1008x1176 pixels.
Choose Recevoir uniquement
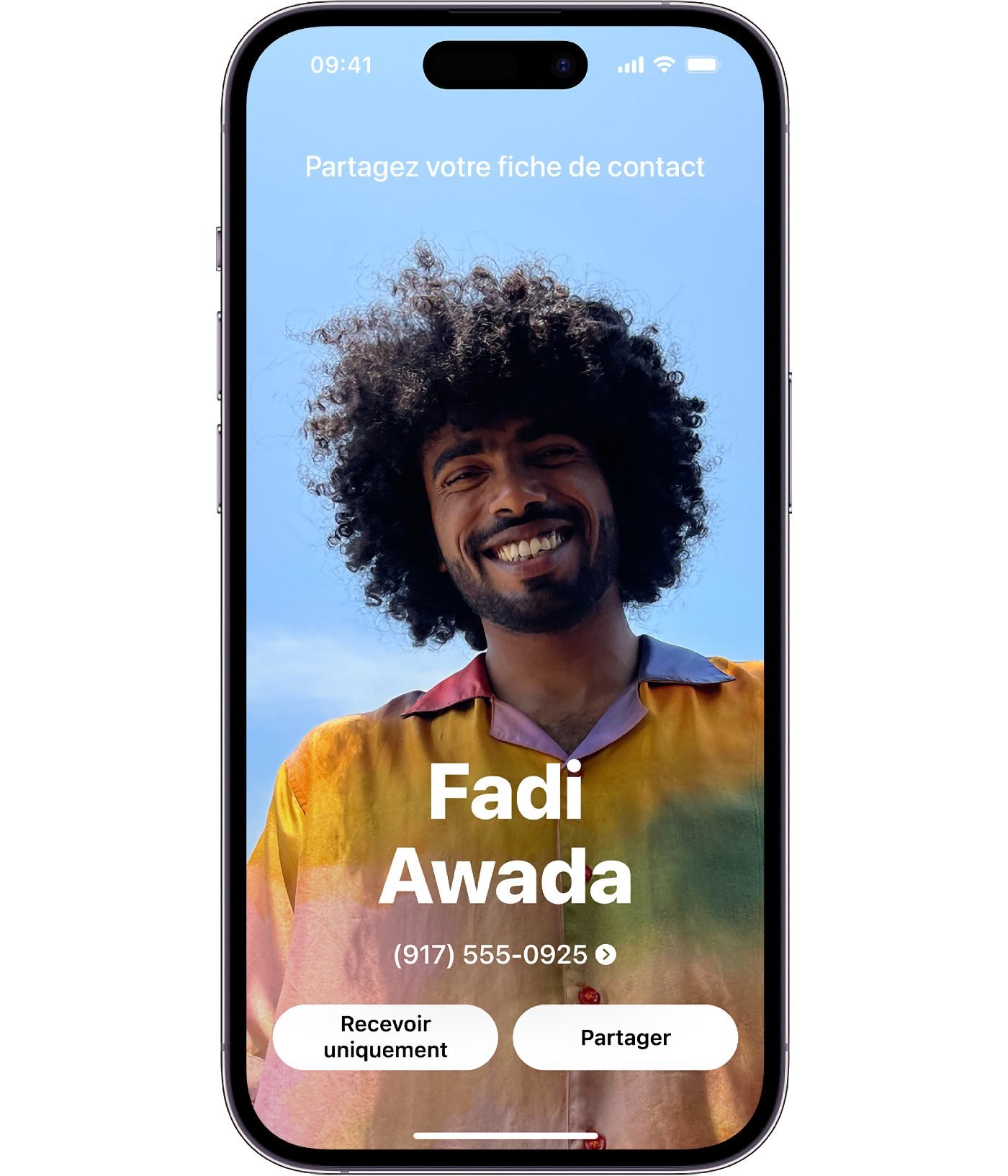[385, 1037]
